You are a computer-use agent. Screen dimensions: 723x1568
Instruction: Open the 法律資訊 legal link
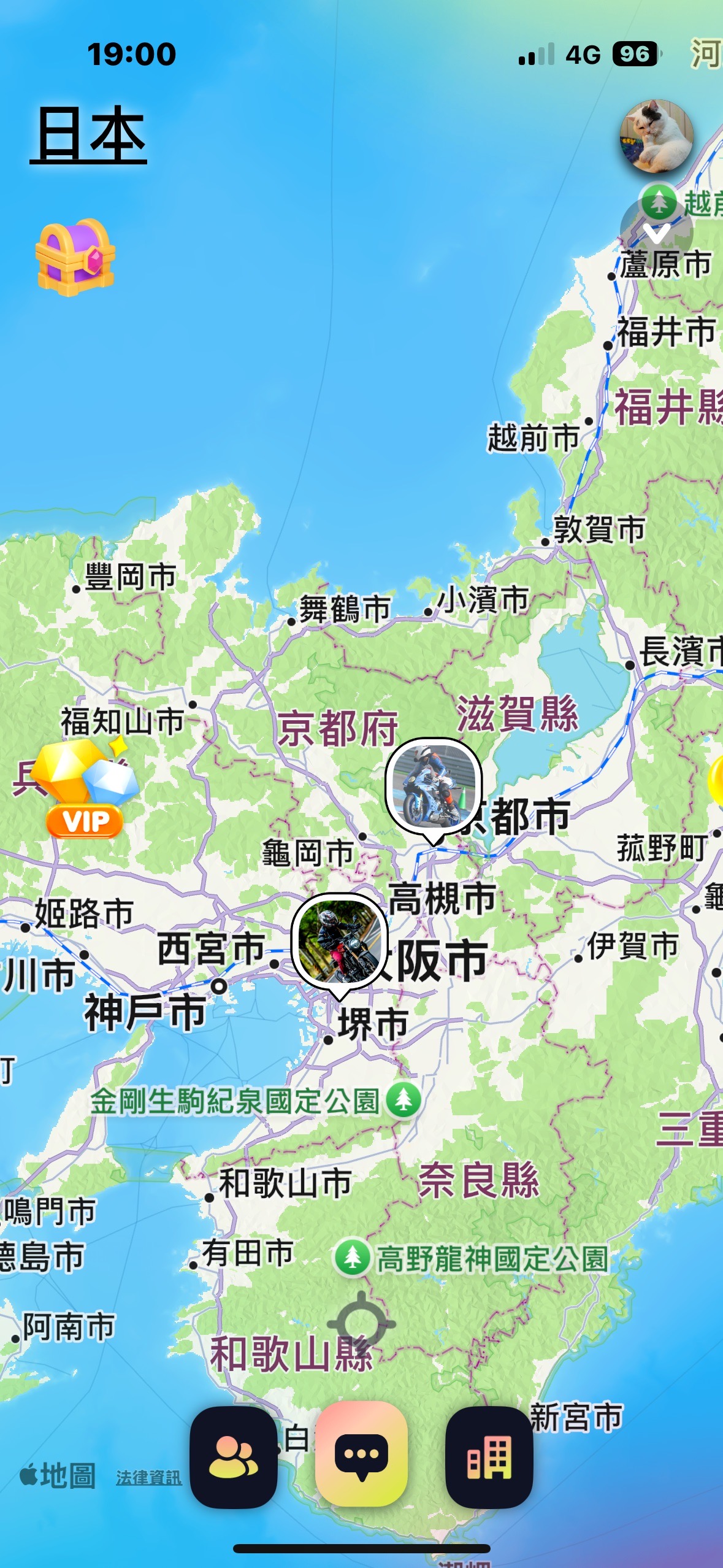149,1478
